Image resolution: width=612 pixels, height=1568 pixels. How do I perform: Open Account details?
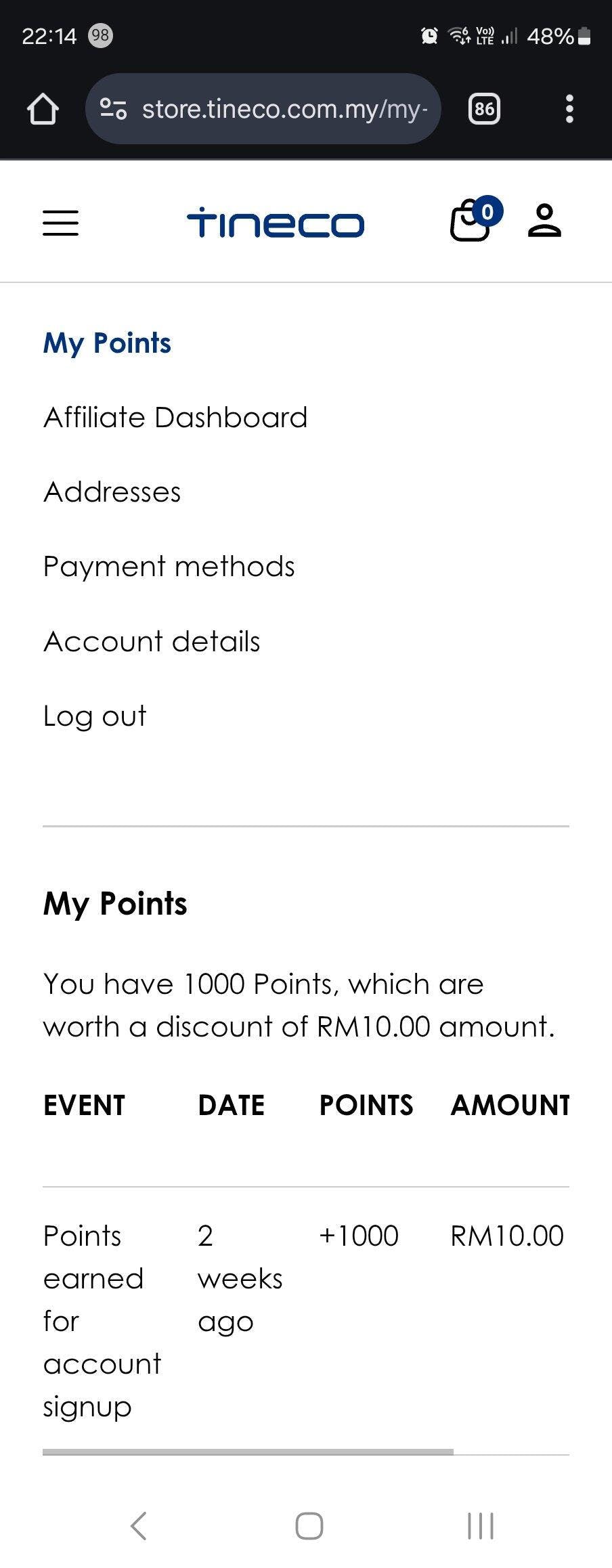click(152, 641)
